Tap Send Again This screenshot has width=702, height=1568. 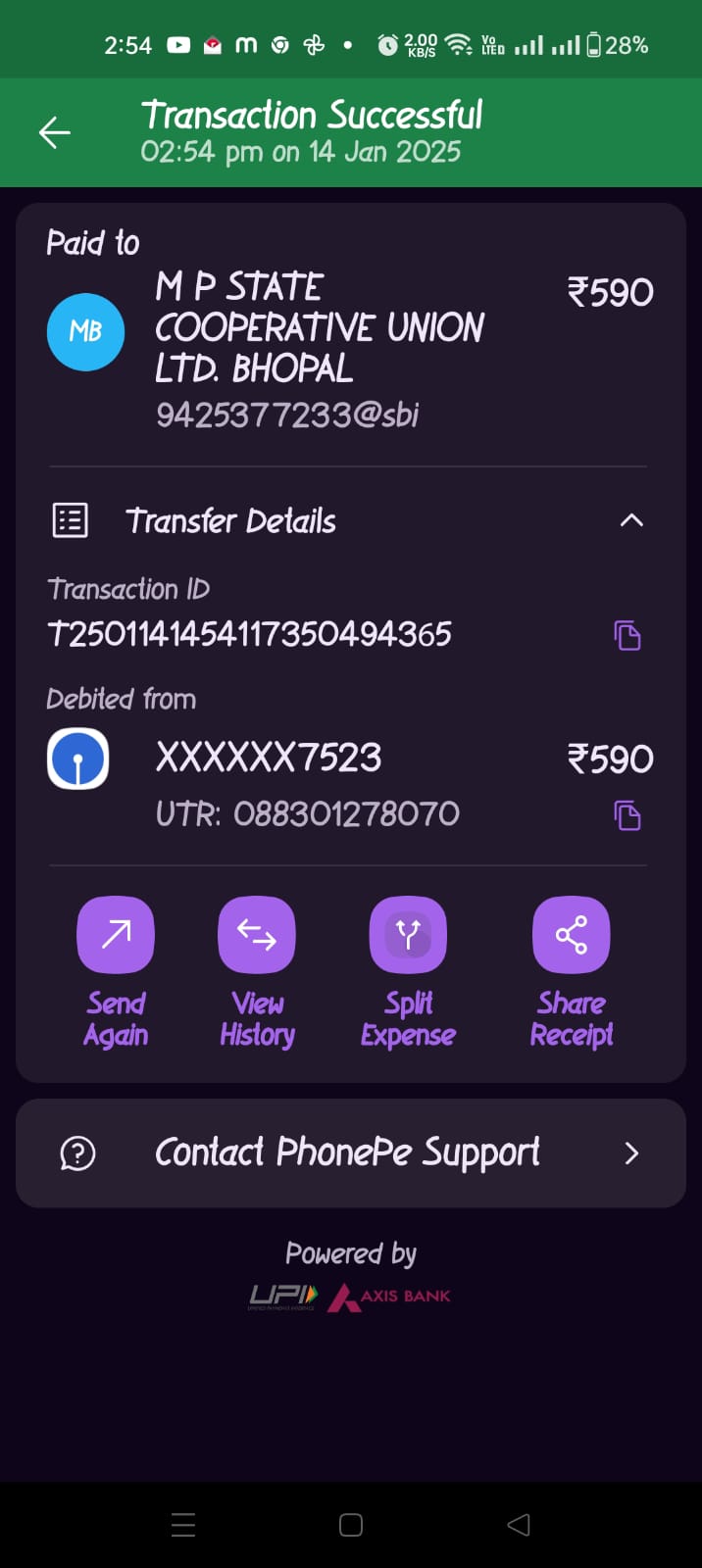click(x=116, y=972)
